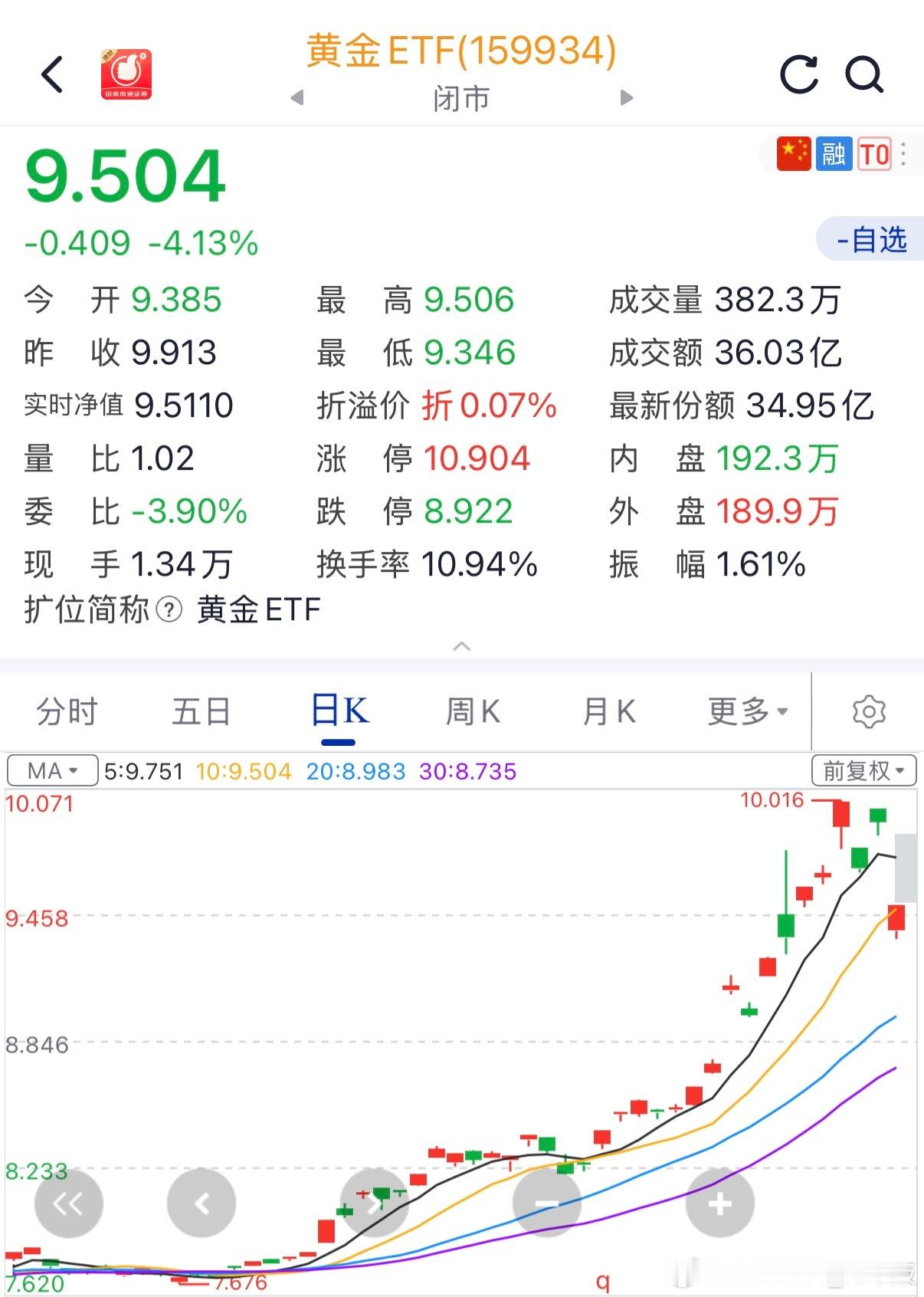Switch to the previous stock with left triangle
This screenshot has height=1297, width=924.
tap(297, 97)
